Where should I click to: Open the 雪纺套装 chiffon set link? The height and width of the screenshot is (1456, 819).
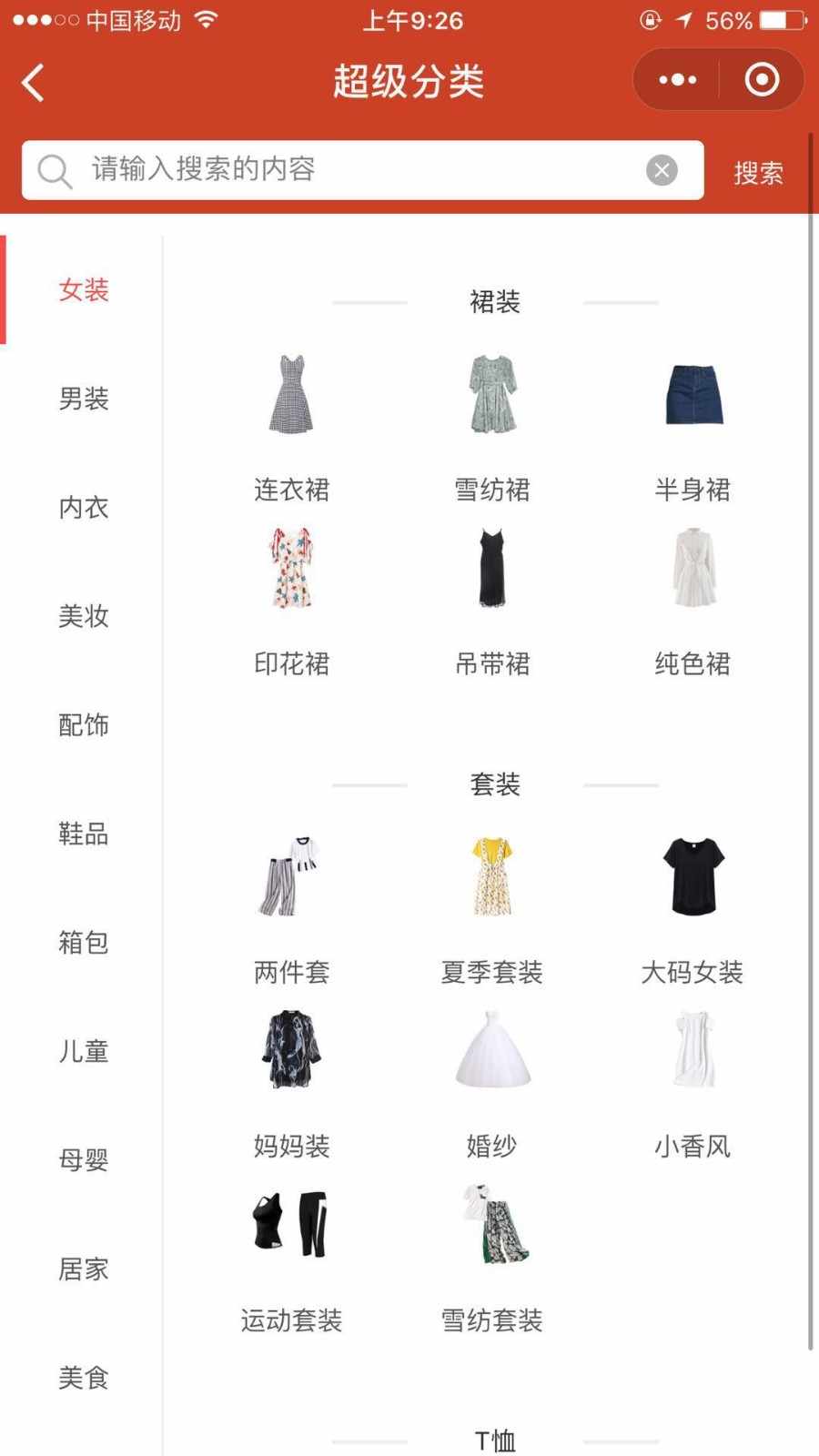490,1321
